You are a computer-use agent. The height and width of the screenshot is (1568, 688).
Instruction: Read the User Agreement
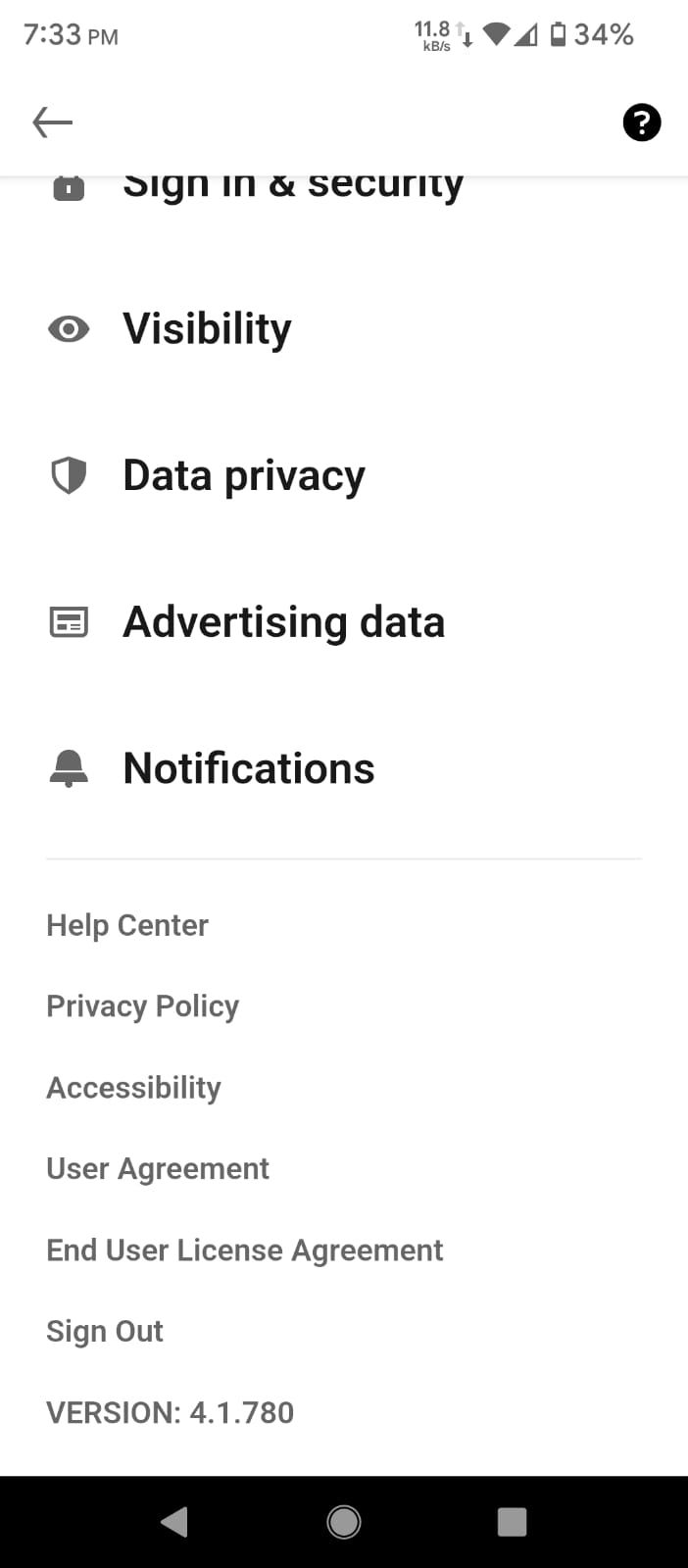point(158,1168)
